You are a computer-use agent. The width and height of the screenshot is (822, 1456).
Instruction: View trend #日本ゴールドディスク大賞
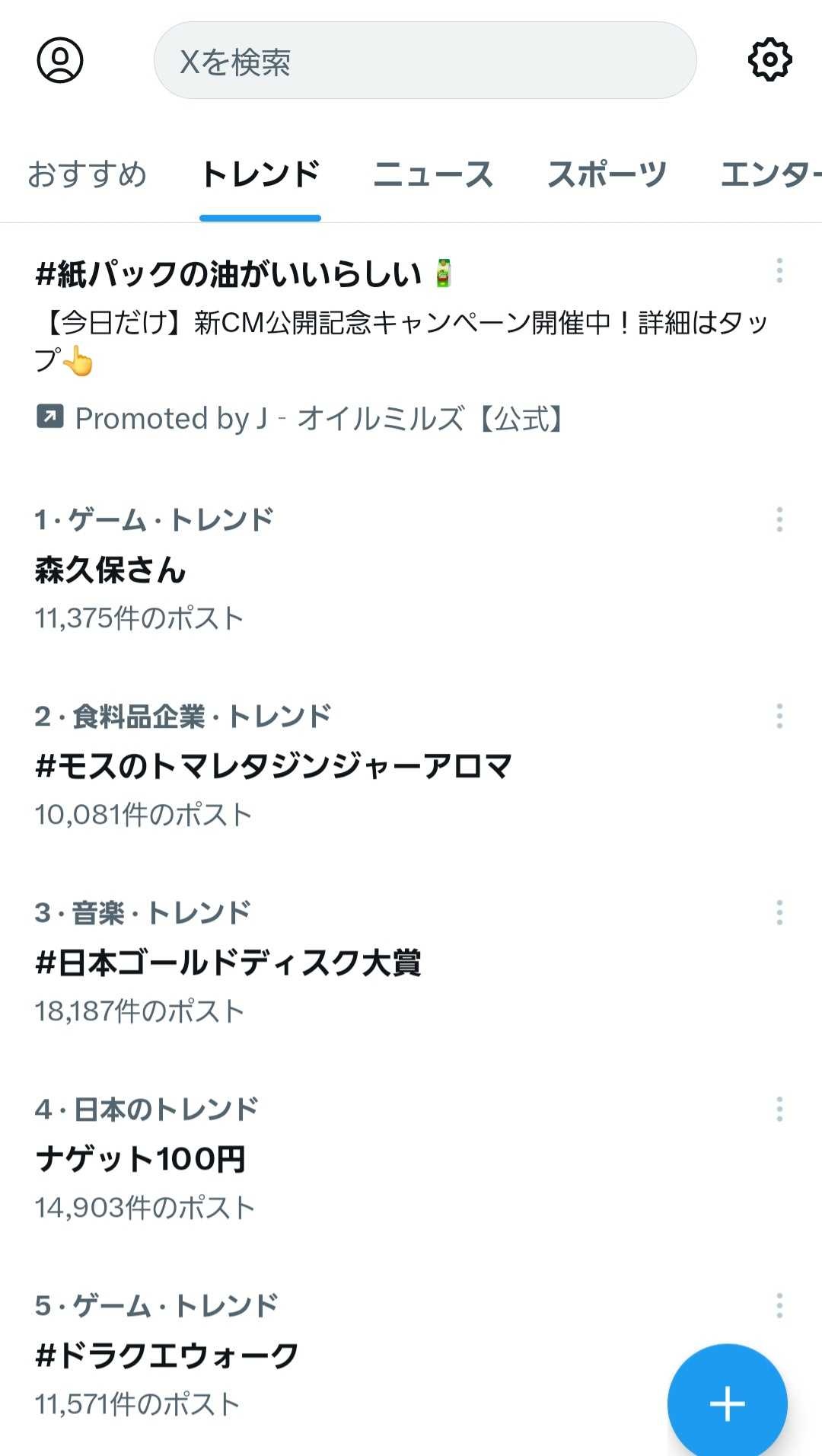[x=228, y=963]
